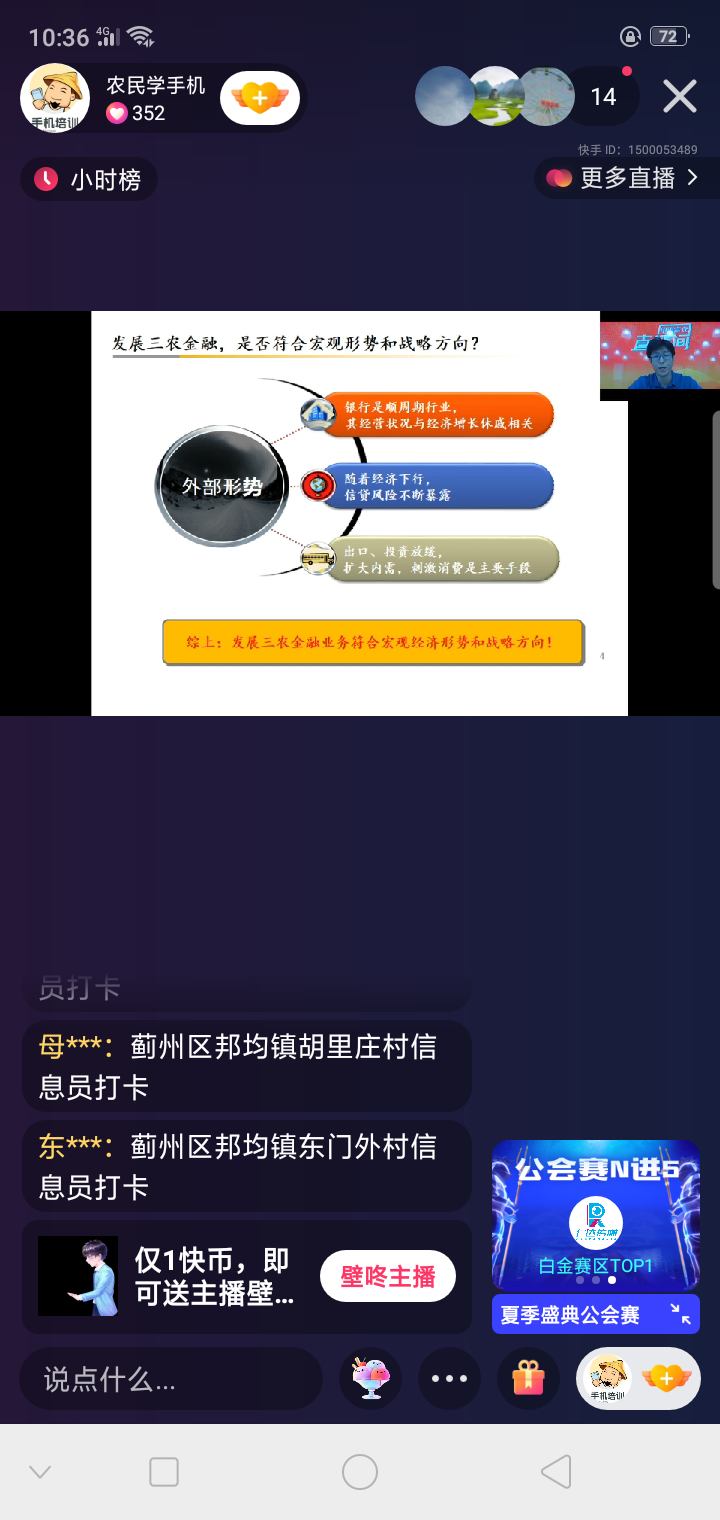This screenshot has height=1520, width=720.
Task: Open the streamer avatar 农民学手机
Action: [55, 97]
